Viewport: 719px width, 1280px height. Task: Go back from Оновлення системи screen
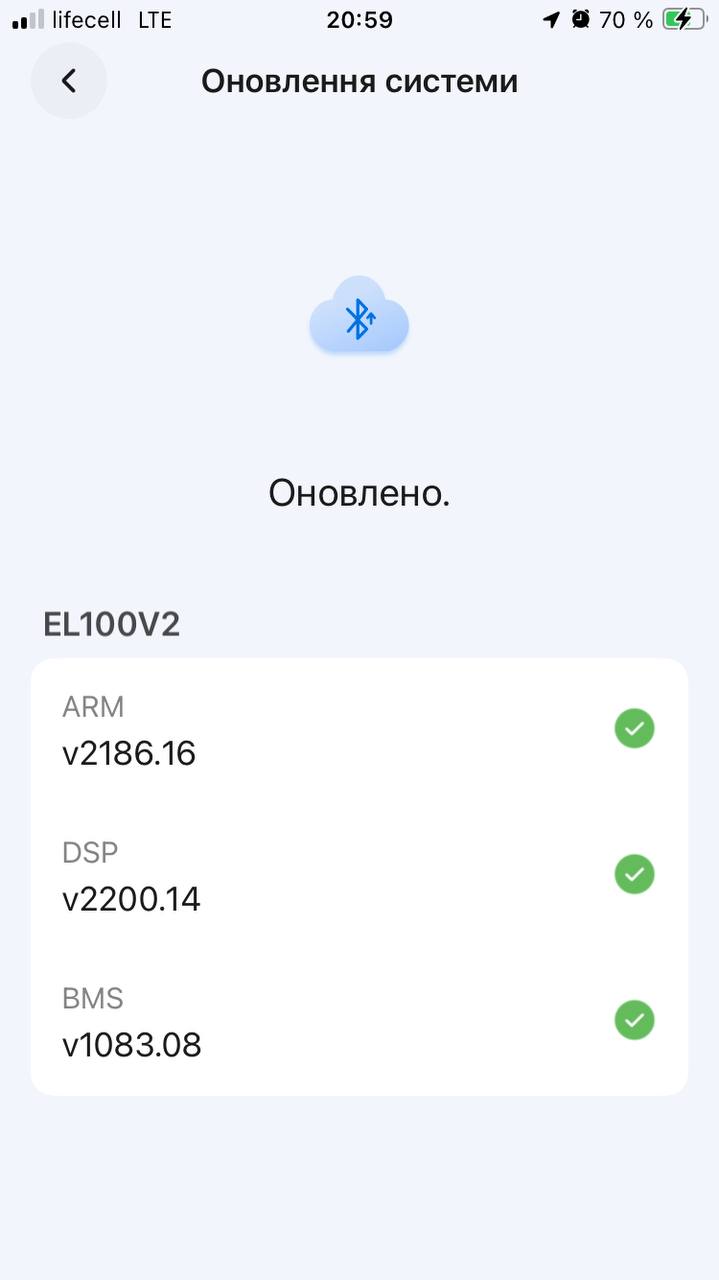coord(68,81)
